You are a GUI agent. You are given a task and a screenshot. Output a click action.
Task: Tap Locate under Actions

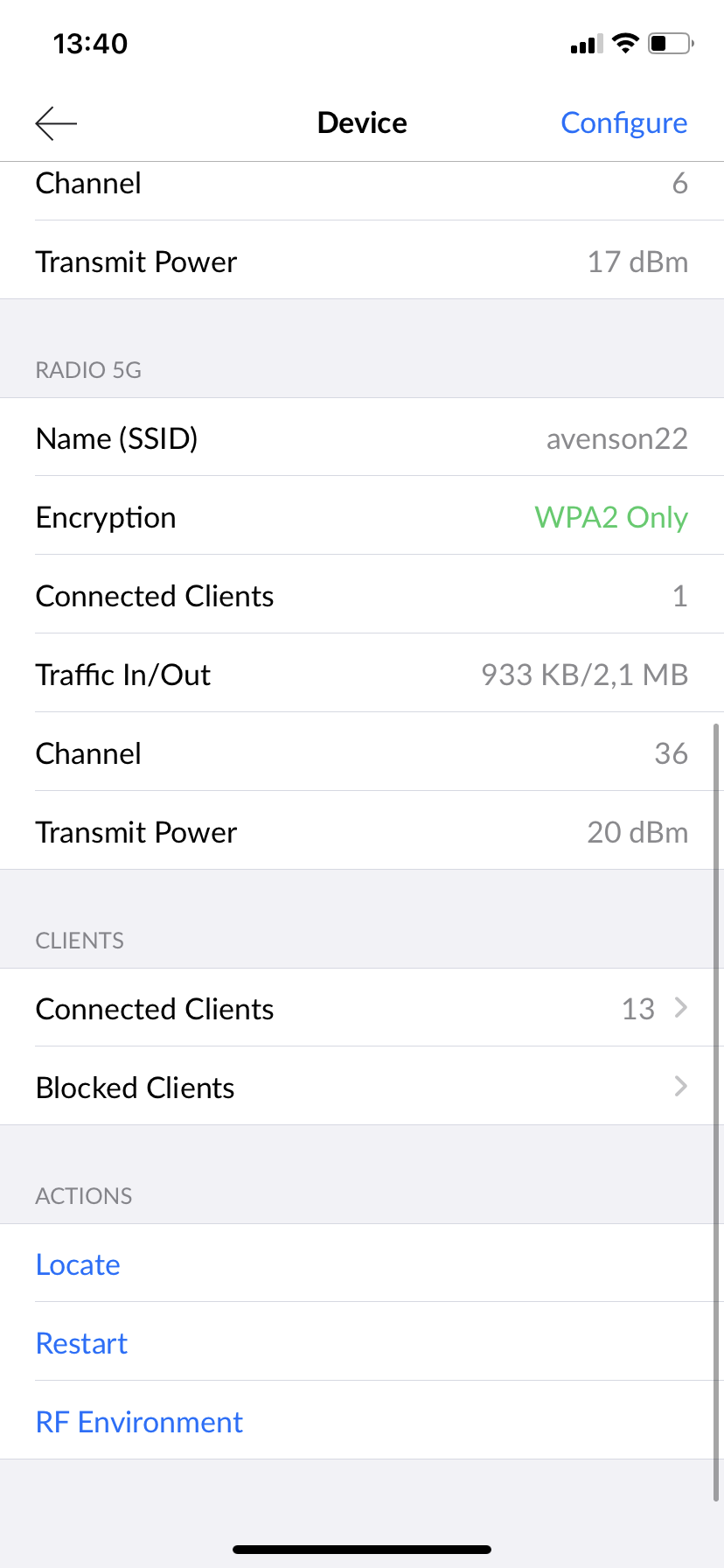[78, 1264]
